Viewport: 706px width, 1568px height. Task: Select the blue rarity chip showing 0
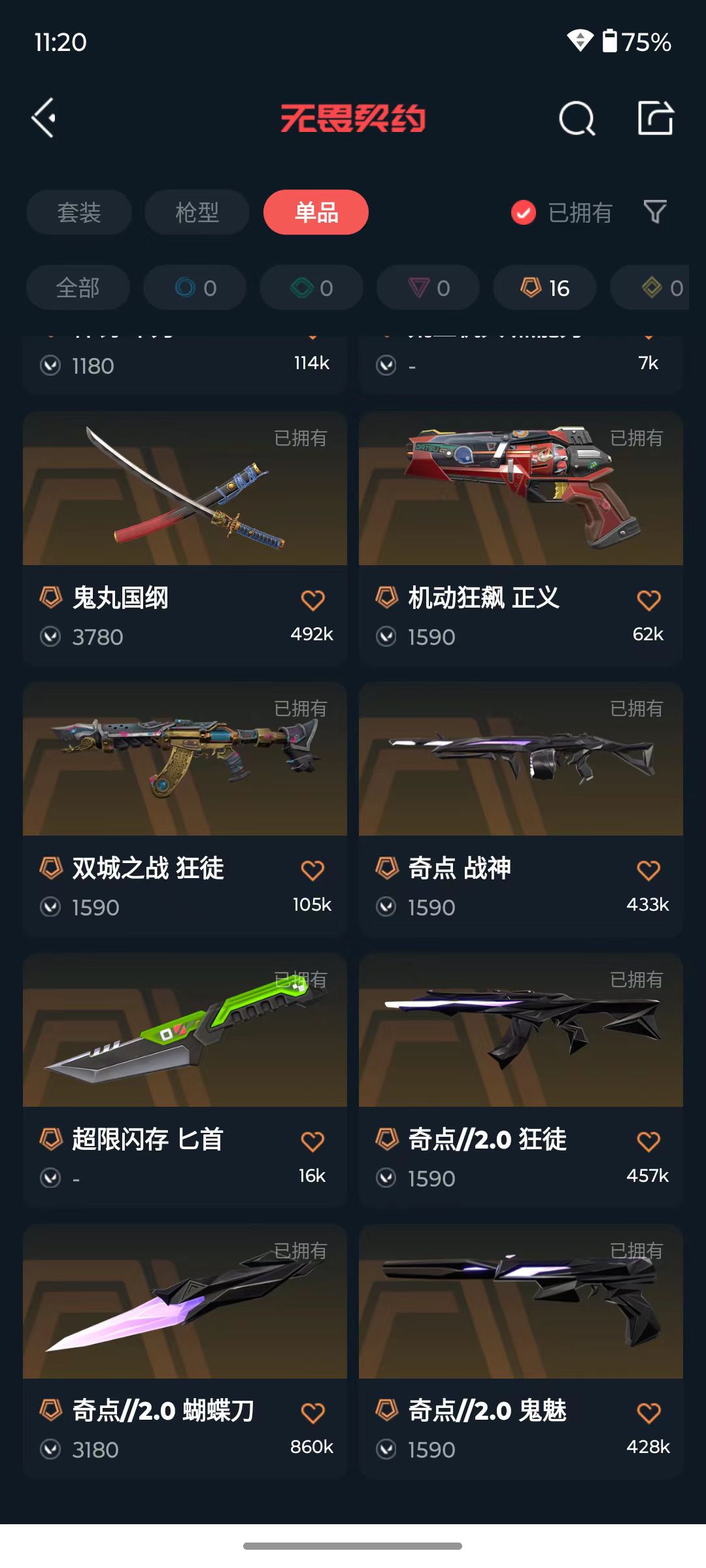195,287
